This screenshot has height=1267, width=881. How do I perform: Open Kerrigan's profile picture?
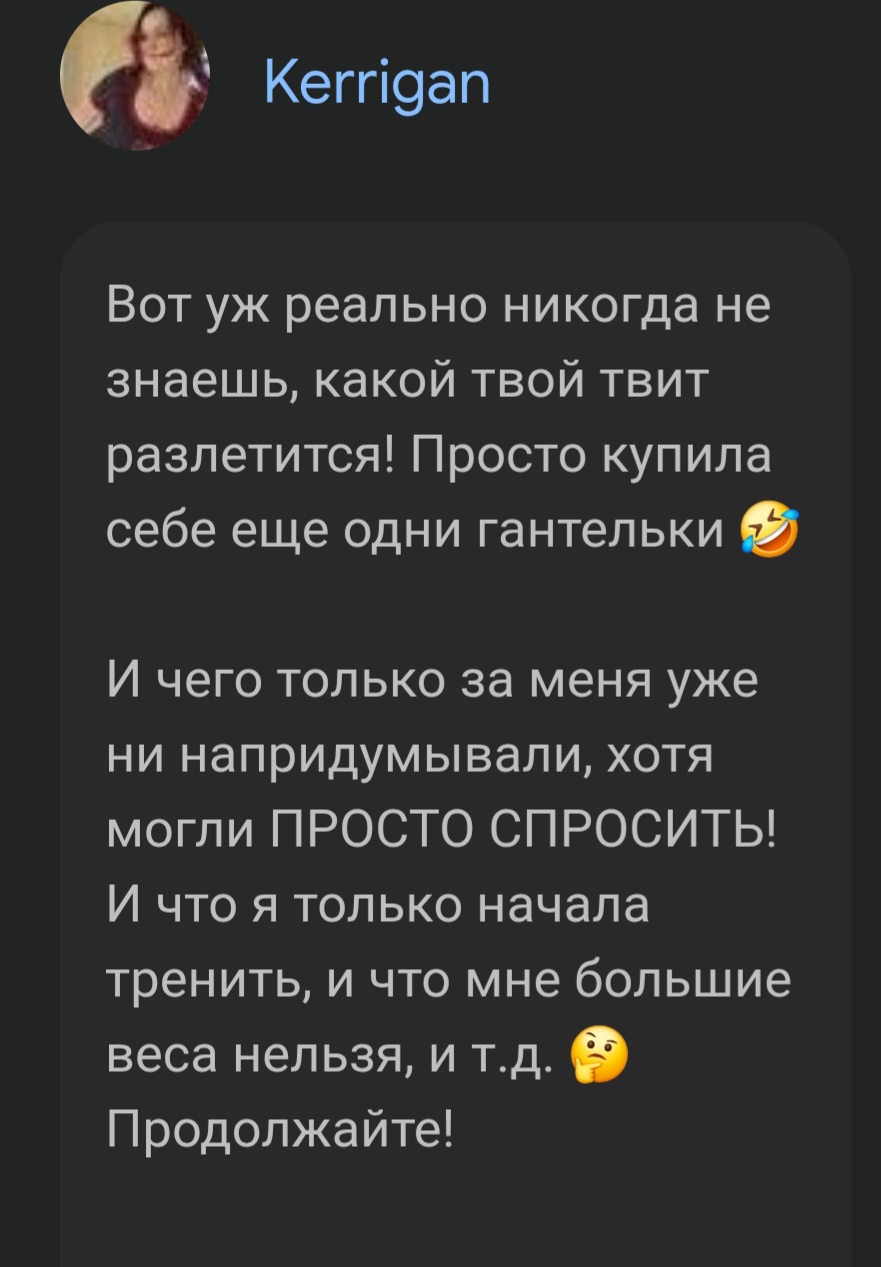(x=135, y=77)
